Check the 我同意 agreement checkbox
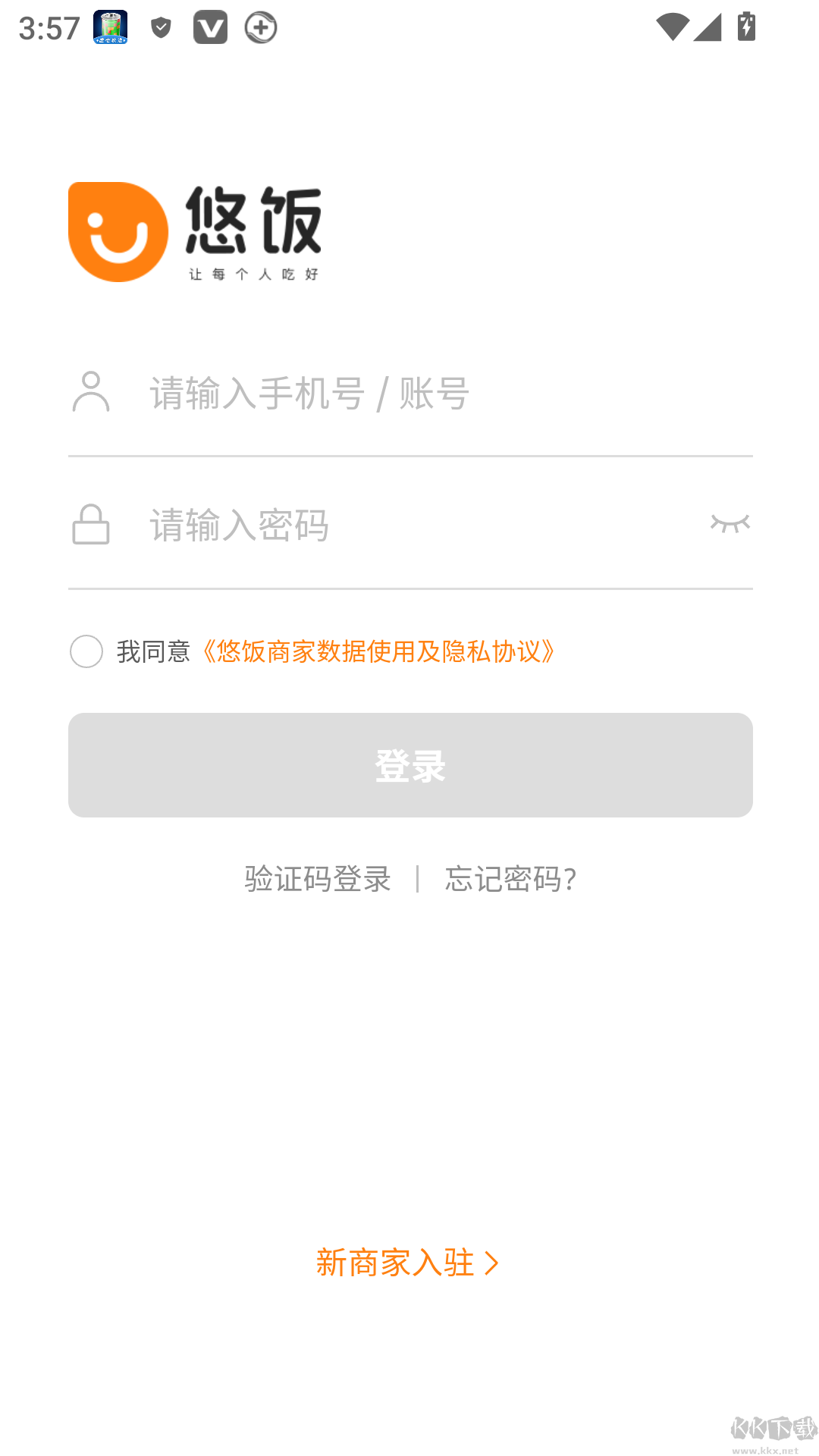This screenshot has width=819, height=1456. tap(86, 651)
